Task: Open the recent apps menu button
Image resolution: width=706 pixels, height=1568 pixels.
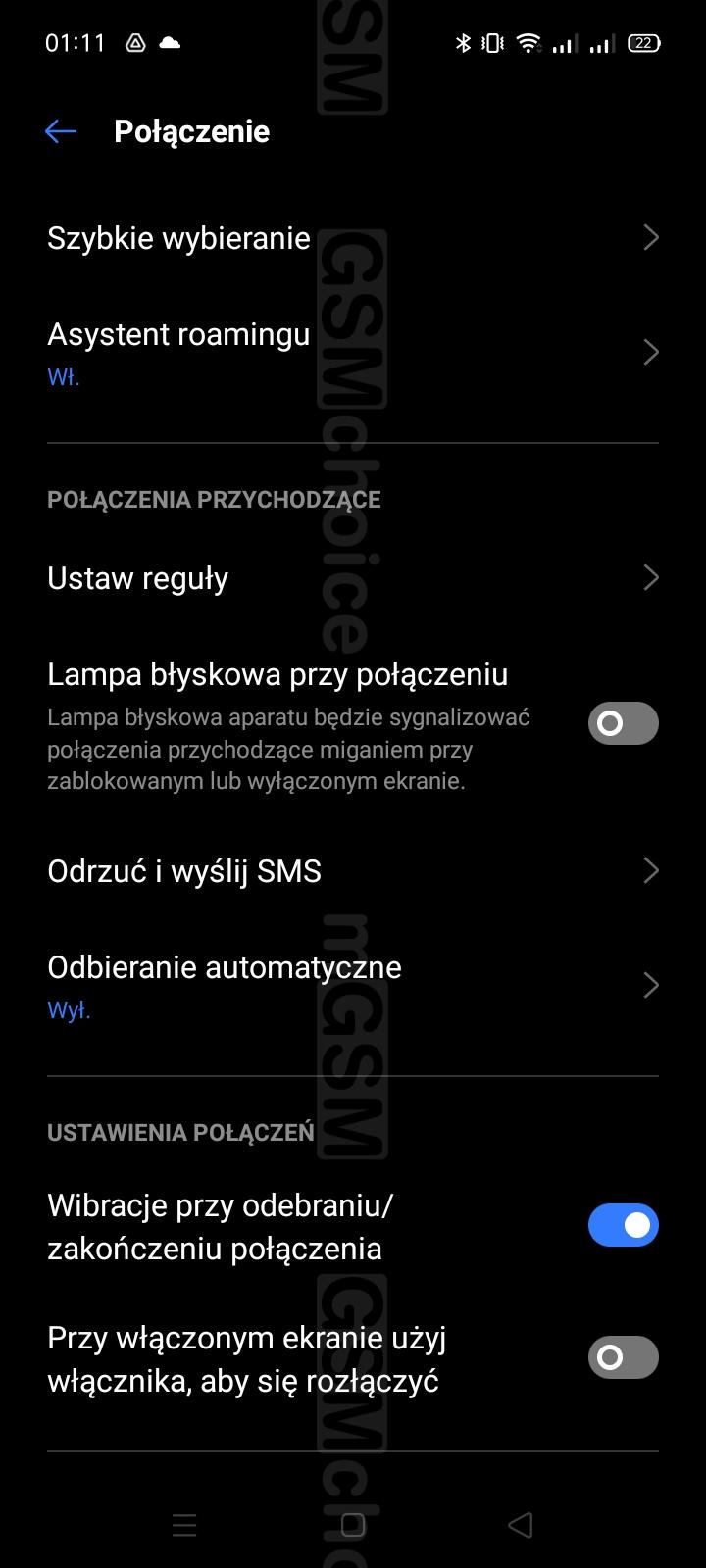Action: (x=184, y=1525)
